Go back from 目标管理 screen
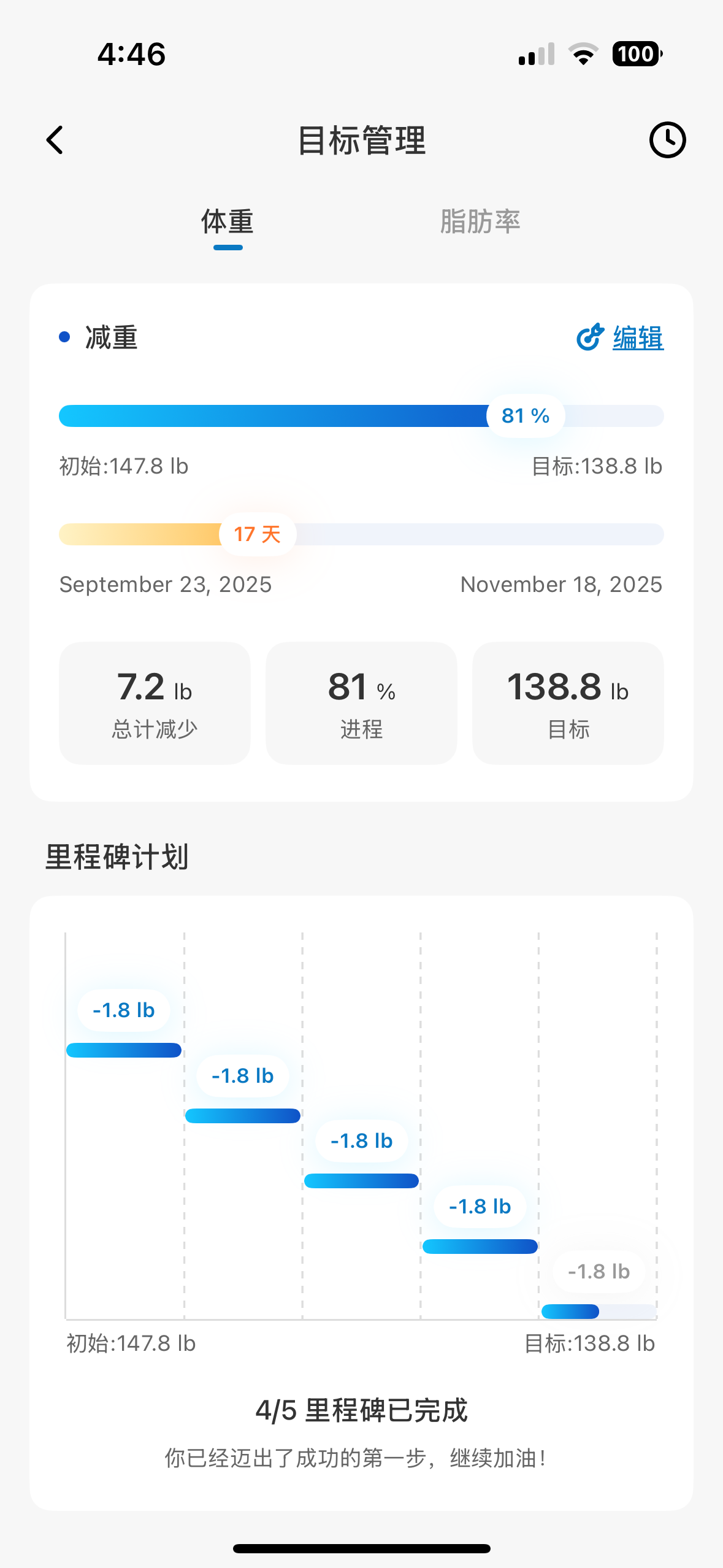723x1568 pixels. [55, 140]
